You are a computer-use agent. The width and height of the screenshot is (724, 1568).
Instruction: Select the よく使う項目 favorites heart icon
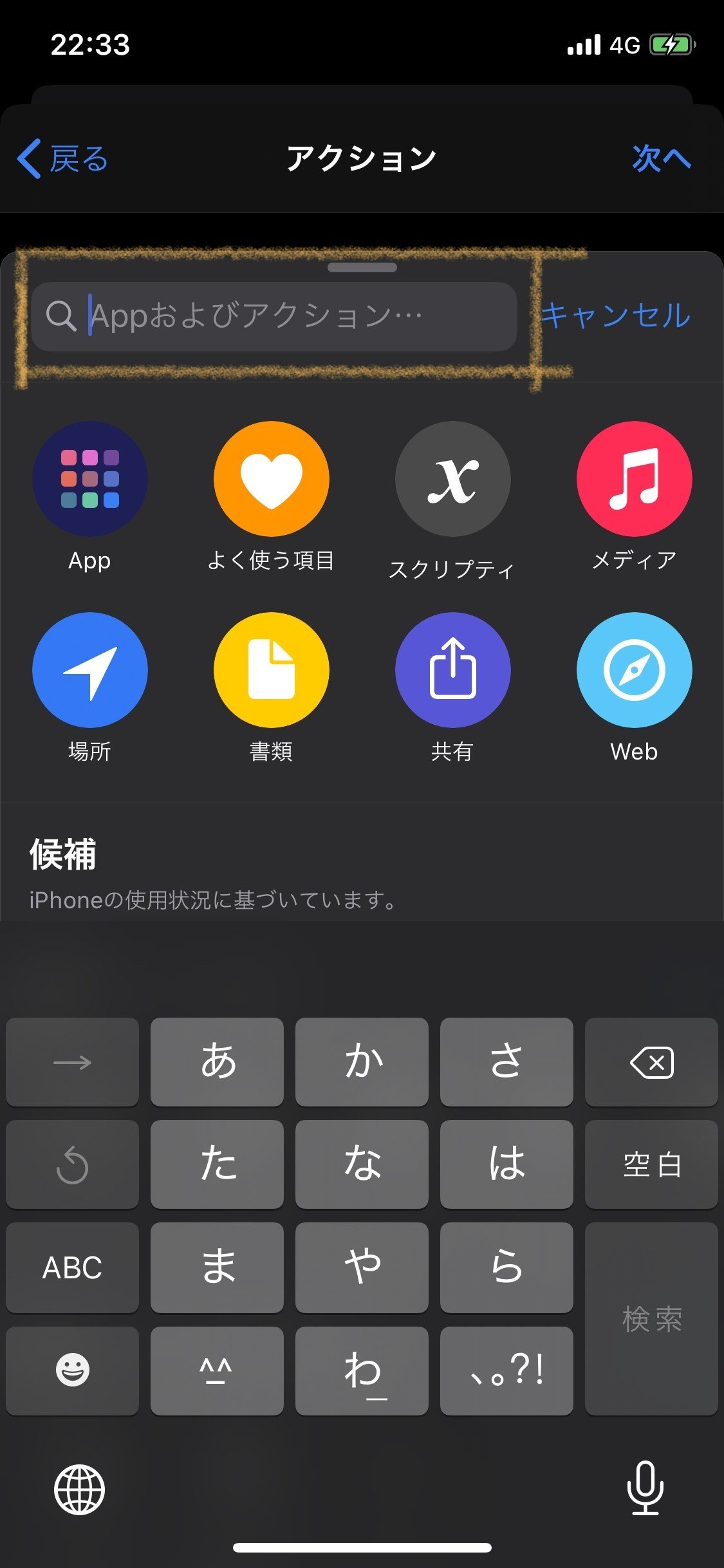[271, 479]
